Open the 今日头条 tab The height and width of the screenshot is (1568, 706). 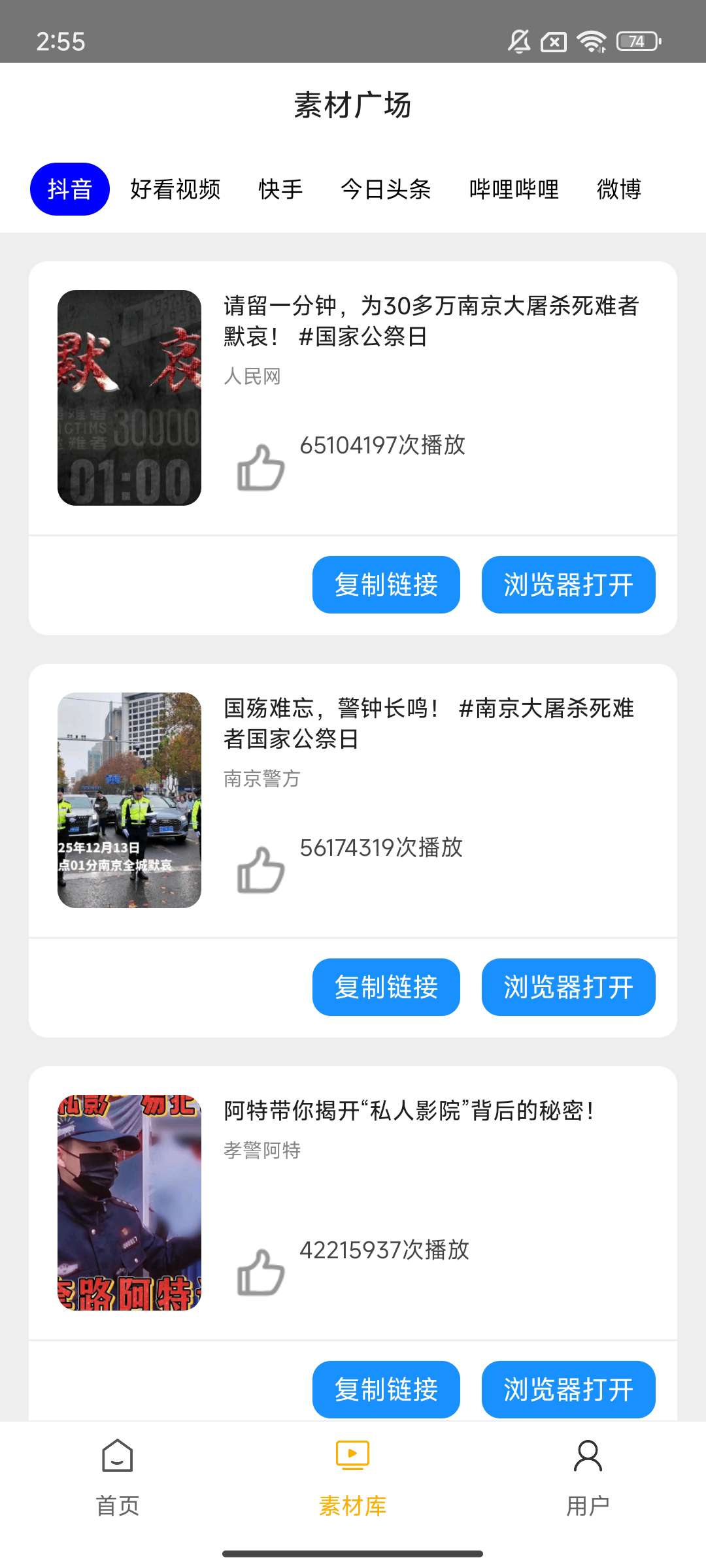pos(386,189)
